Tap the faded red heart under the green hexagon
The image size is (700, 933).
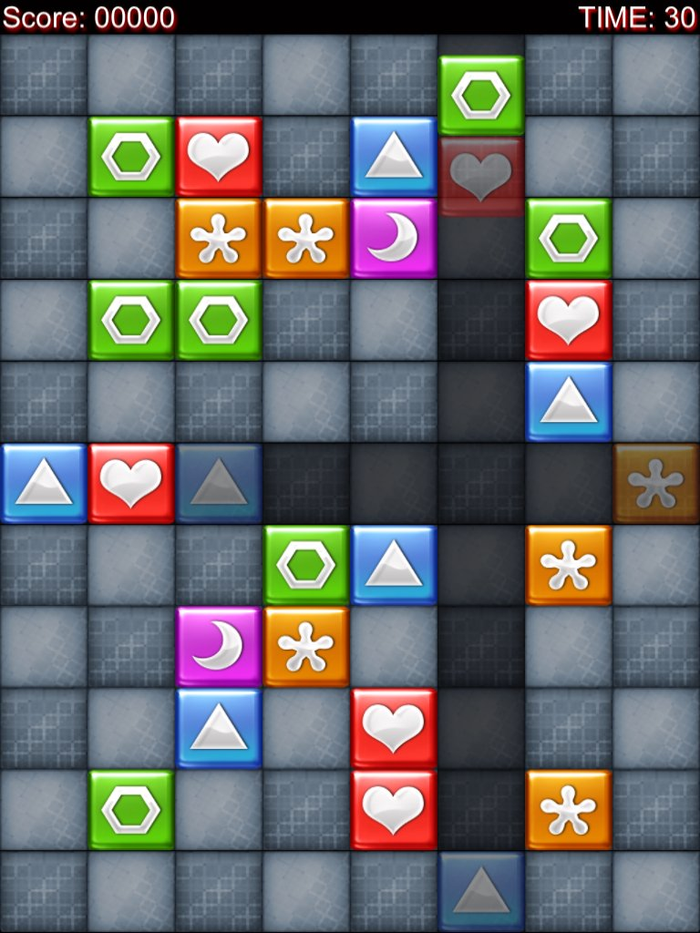click(481, 176)
